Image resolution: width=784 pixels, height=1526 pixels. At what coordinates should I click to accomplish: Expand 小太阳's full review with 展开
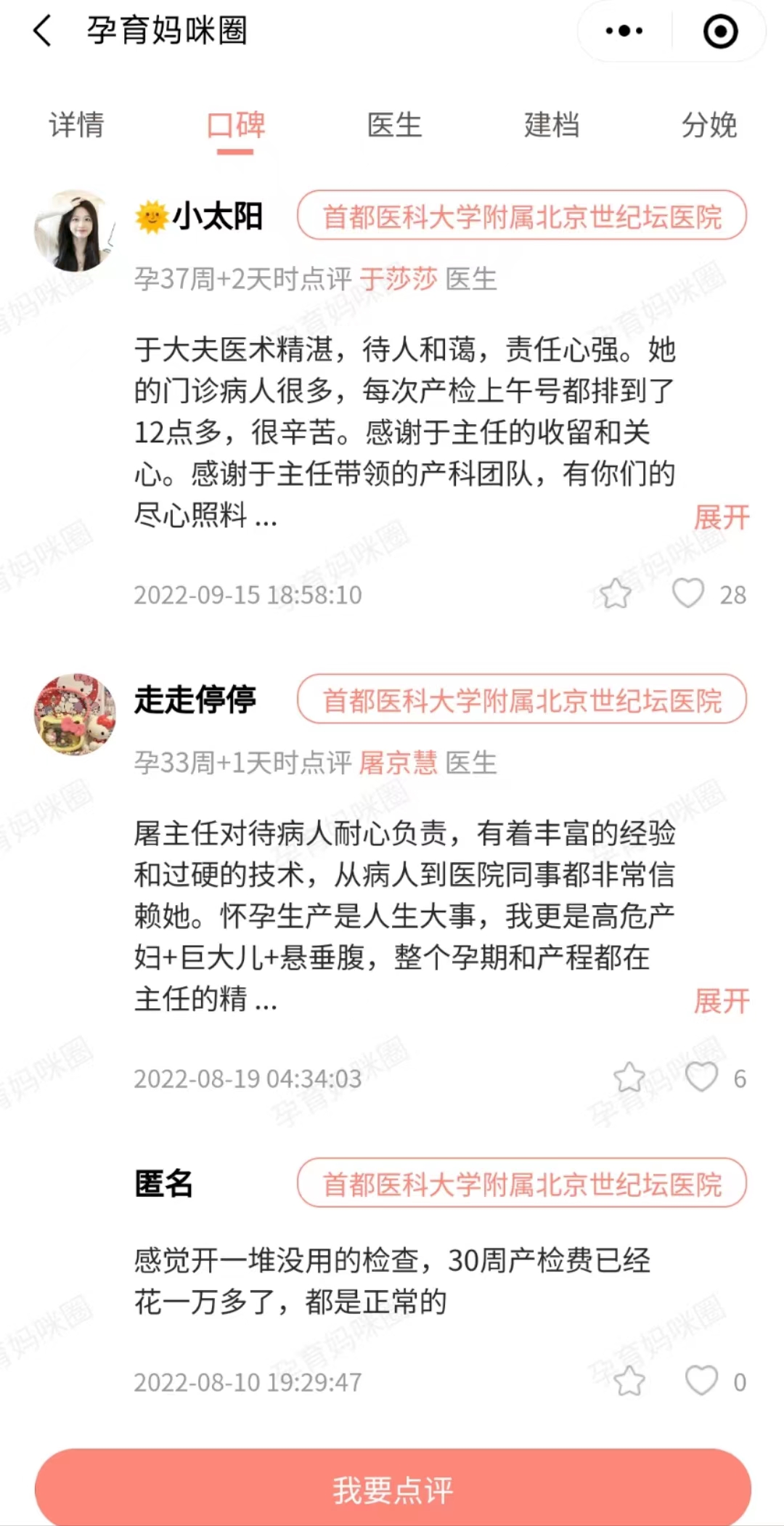[x=721, y=518]
